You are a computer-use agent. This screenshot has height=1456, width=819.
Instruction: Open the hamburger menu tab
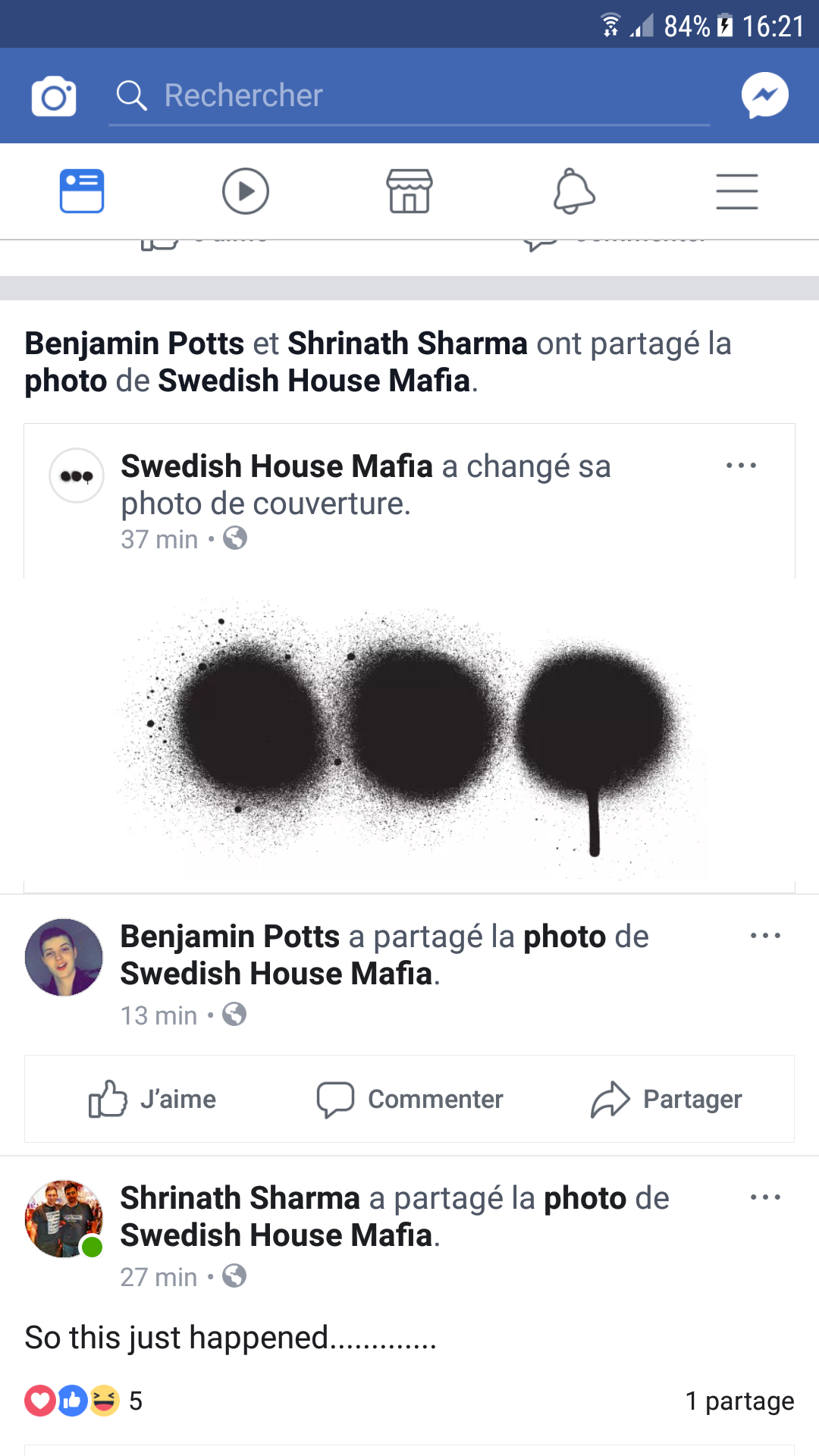click(737, 191)
